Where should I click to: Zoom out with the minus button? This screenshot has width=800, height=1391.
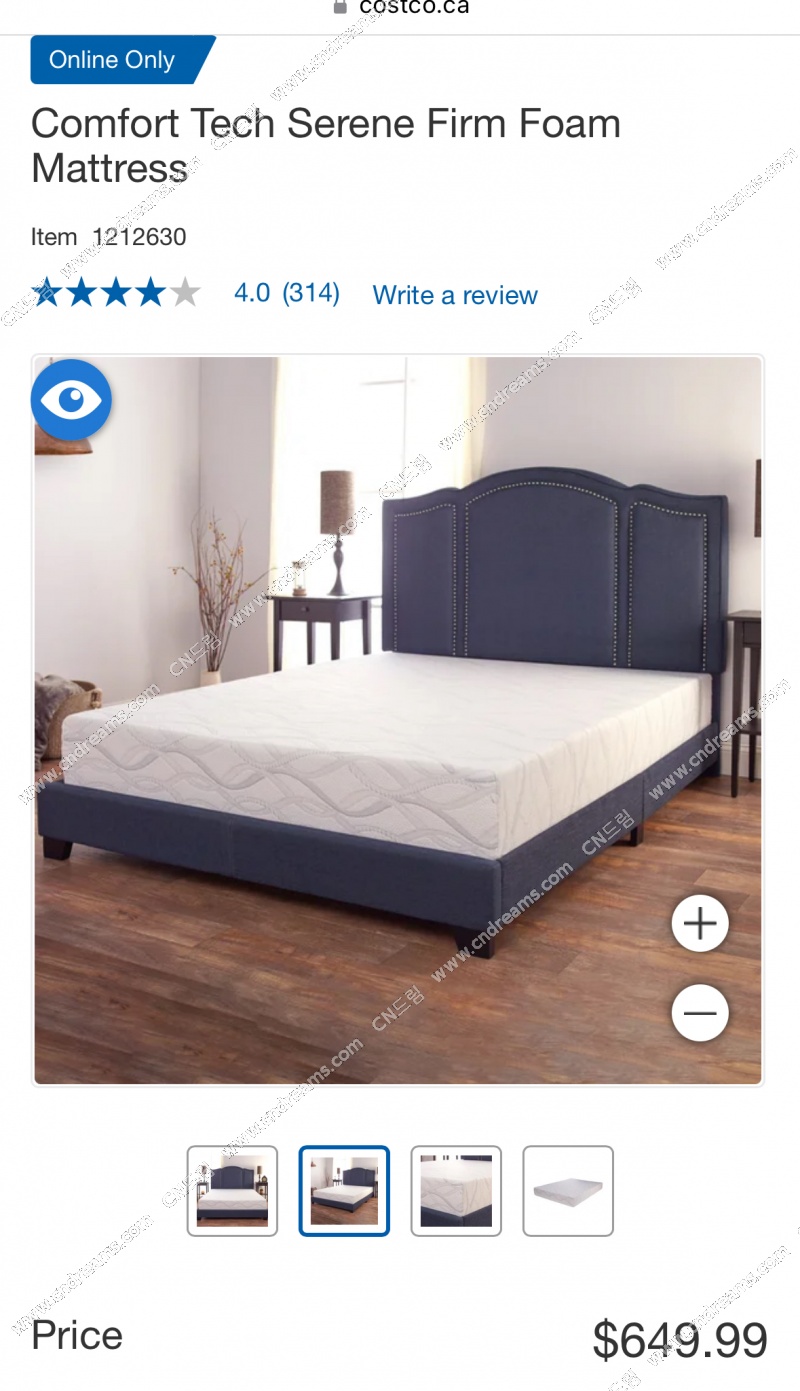pyautogui.click(x=700, y=1013)
